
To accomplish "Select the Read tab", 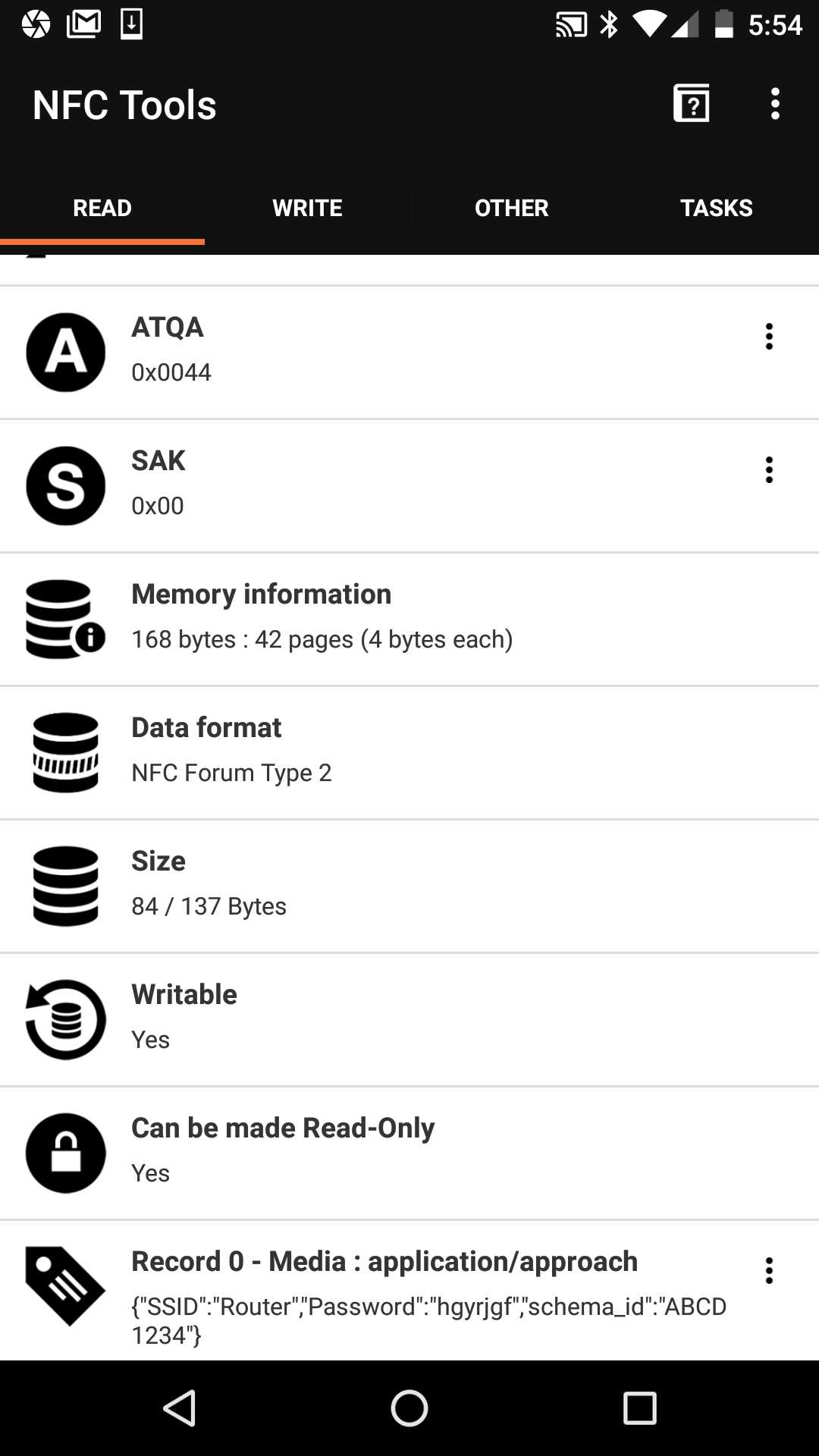I will tap(102, 208).
